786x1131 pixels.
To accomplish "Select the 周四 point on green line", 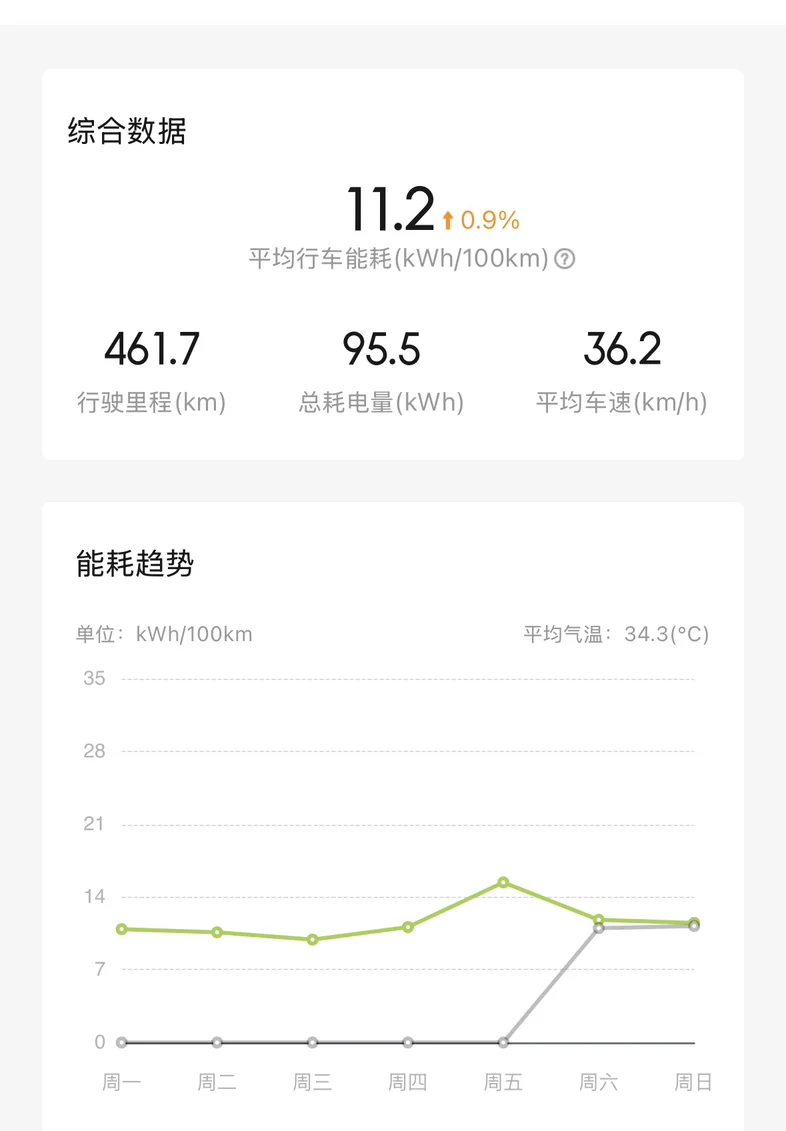I will 408,927.
